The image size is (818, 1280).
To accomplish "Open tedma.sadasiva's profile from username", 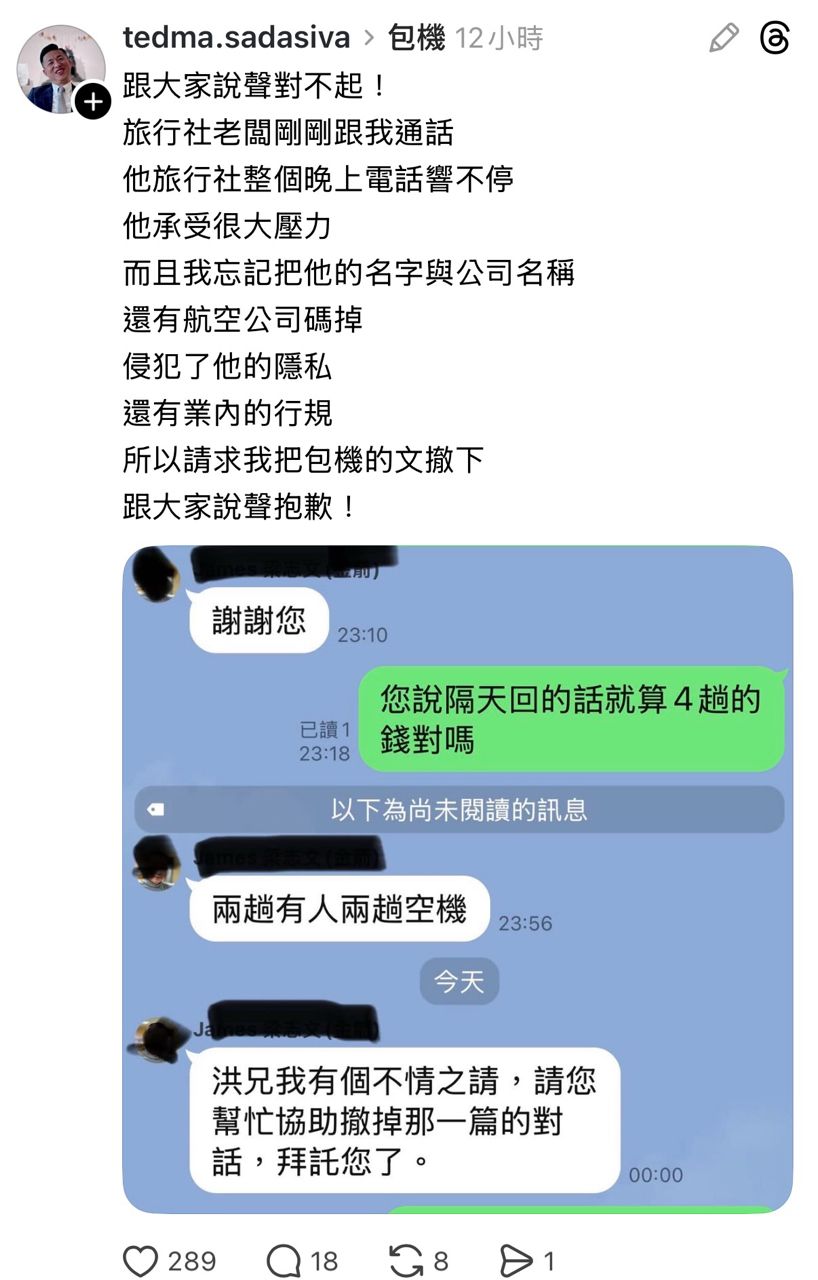I will [236, 39].
